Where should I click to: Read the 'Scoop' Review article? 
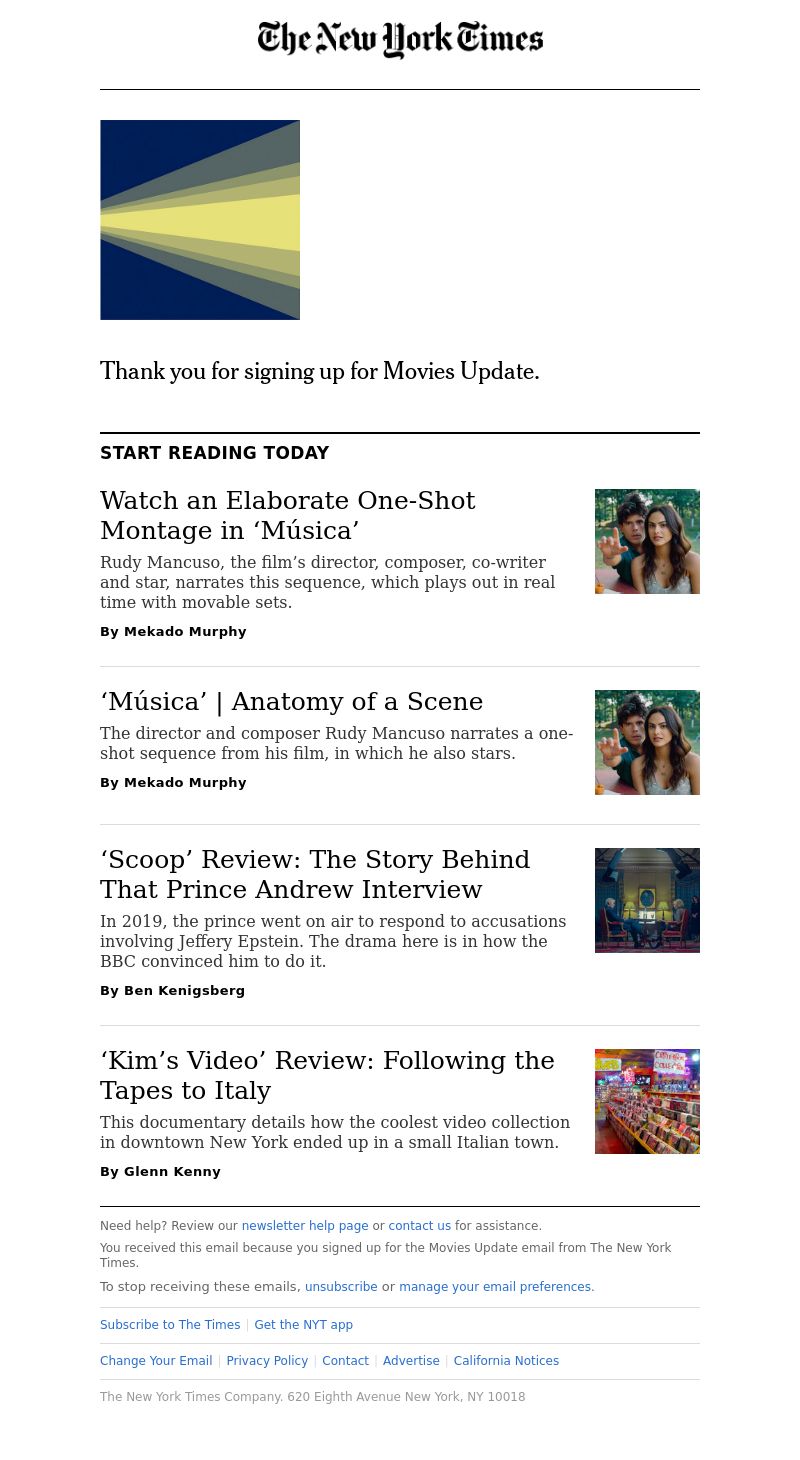click(315, 875)
